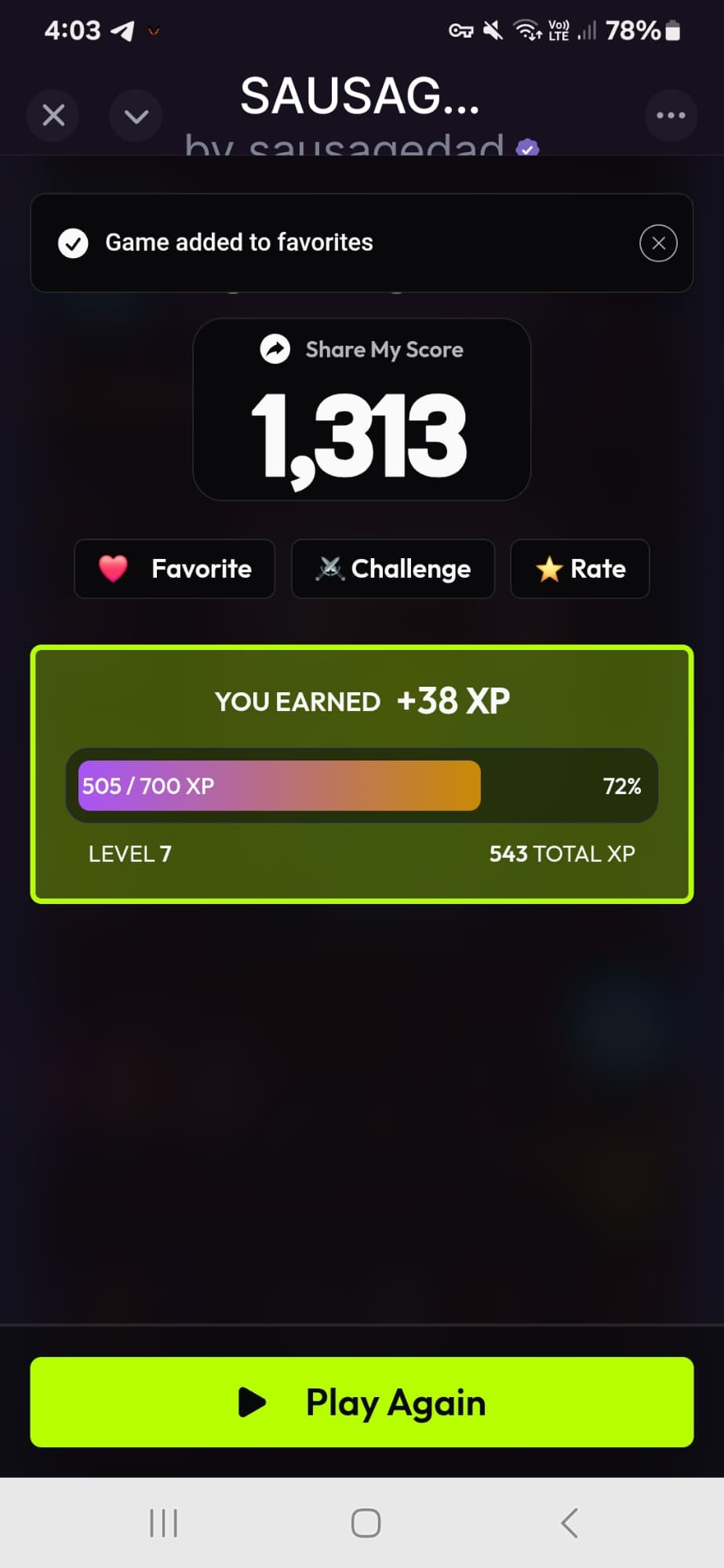Challenge a friend to this game

393,568
